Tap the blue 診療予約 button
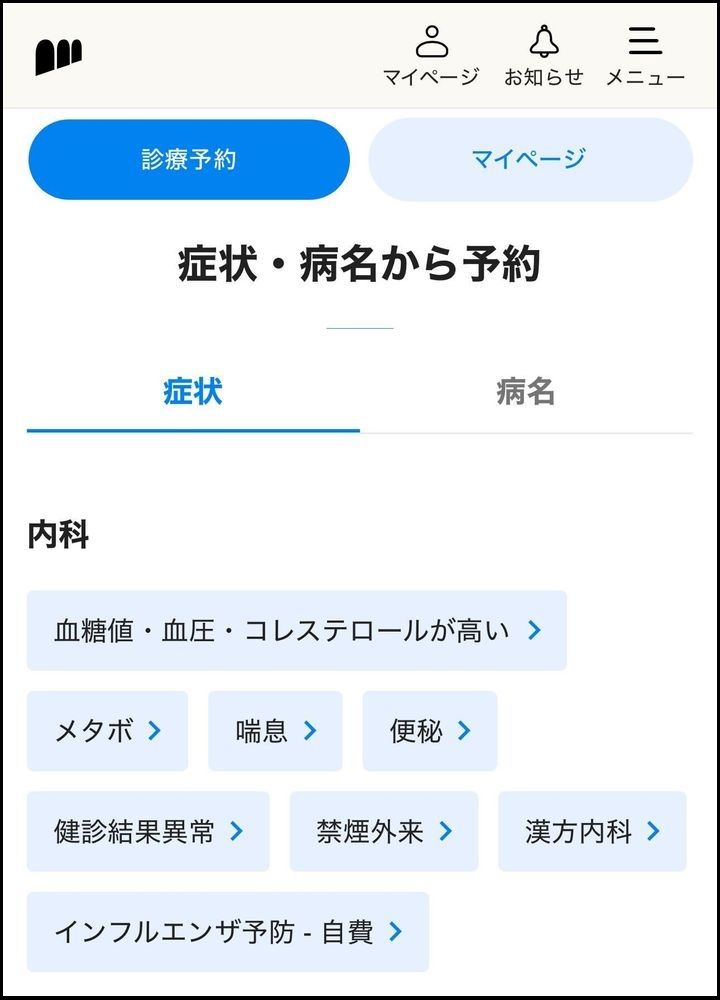Image resolution: width=720 pixels, height=1000 pixels. pyautogui.click(x=189, y=159)
